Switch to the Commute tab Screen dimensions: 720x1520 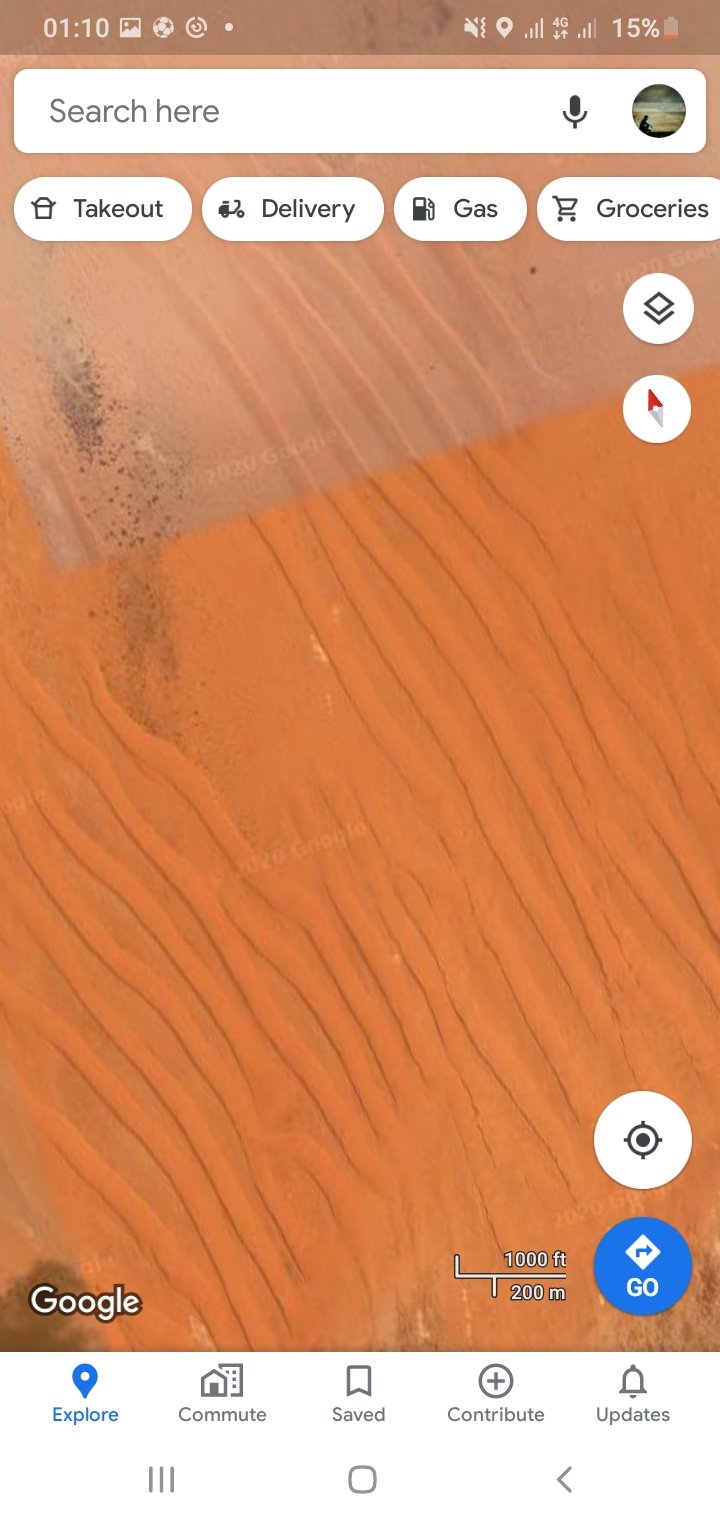tap(222, 1394)
